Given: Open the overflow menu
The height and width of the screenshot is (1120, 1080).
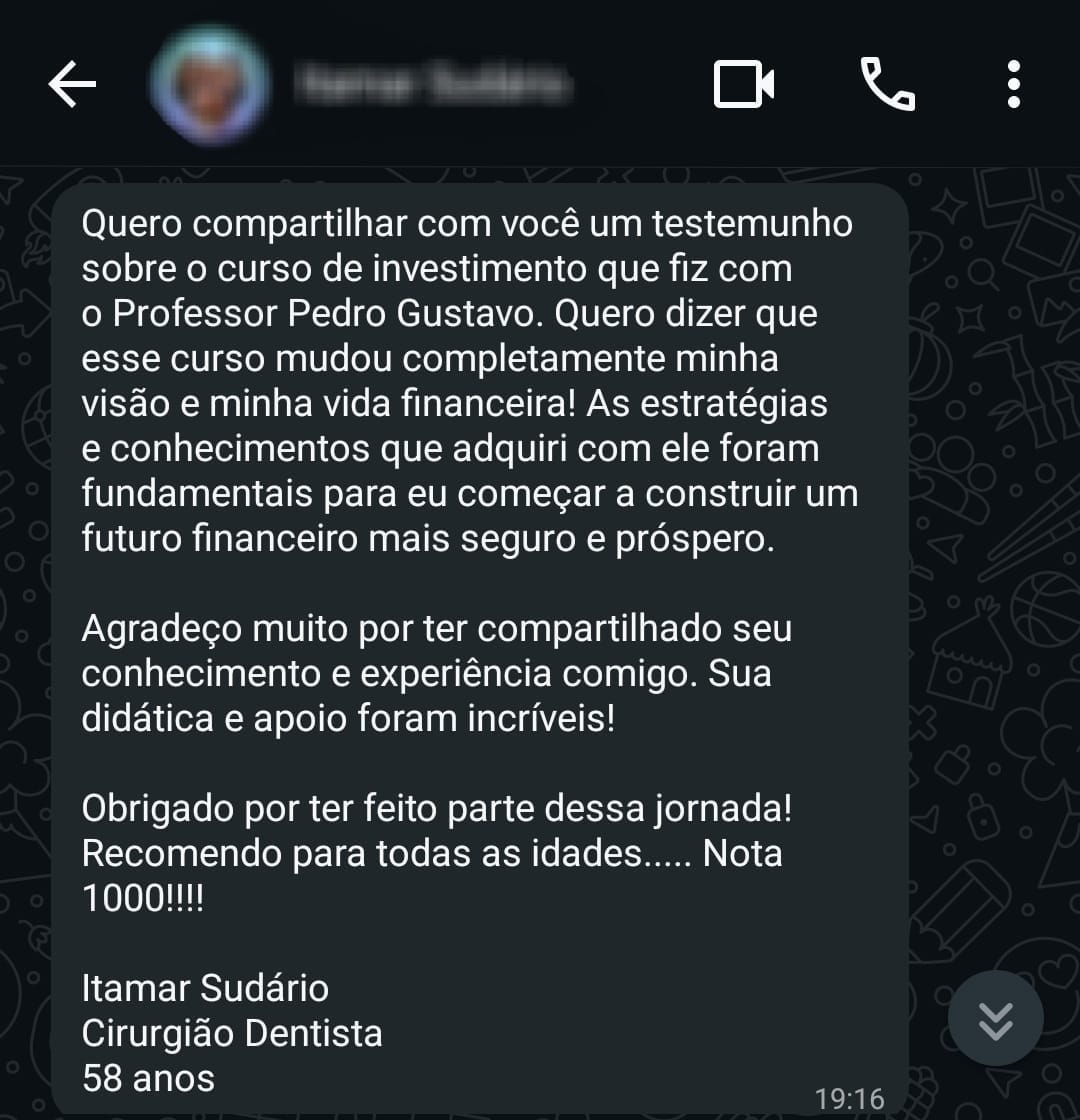Looking at the screenshot, I should [1013, 85].
